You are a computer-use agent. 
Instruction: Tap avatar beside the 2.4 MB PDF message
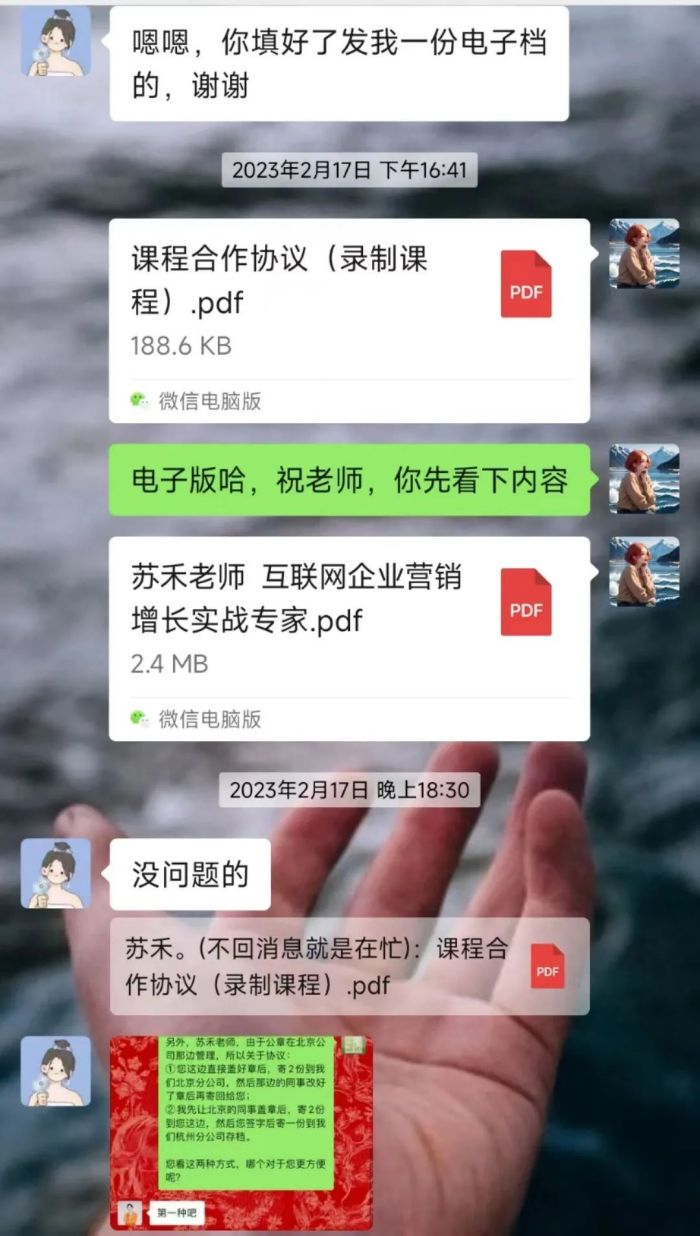coord(644,571)
